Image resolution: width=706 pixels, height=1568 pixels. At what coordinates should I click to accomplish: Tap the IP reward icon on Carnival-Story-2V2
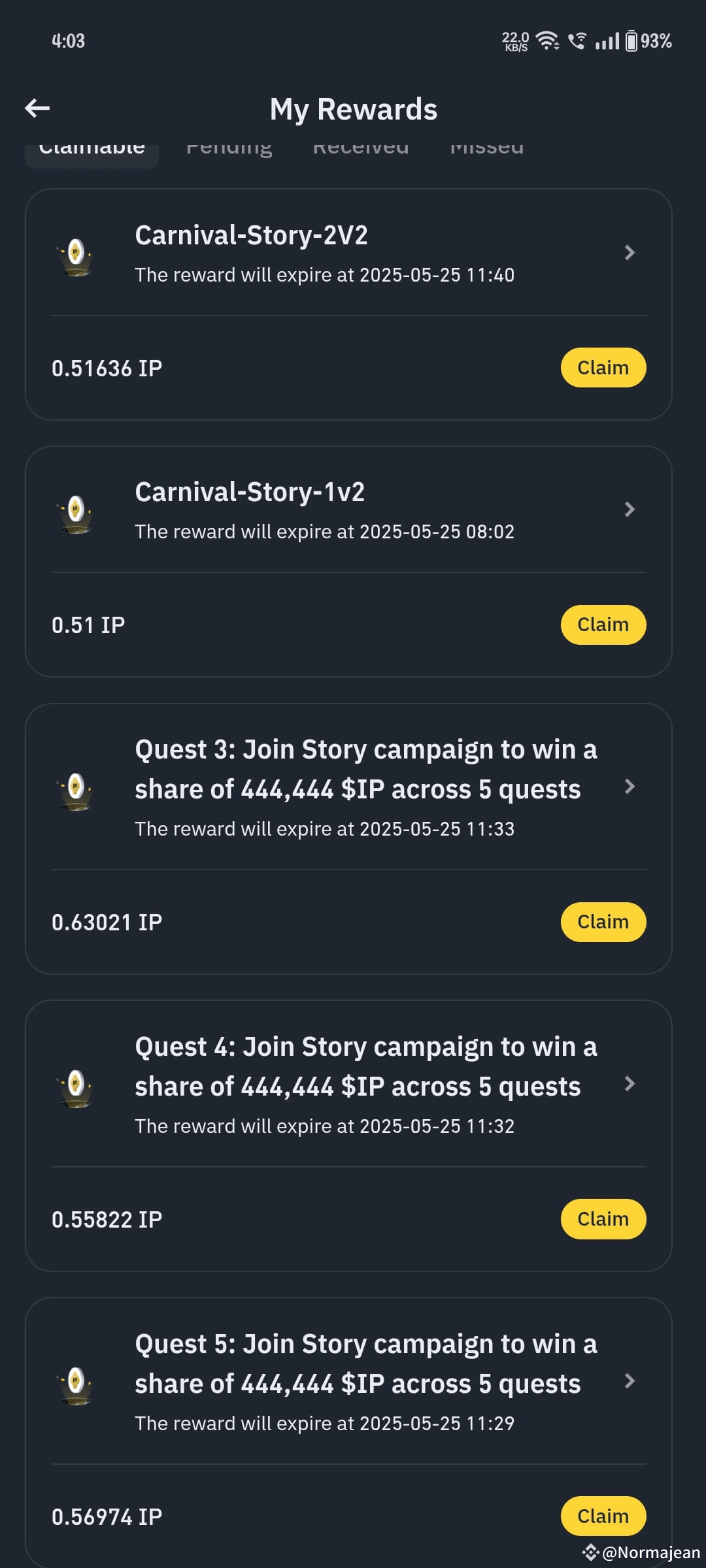pos(76,255)
